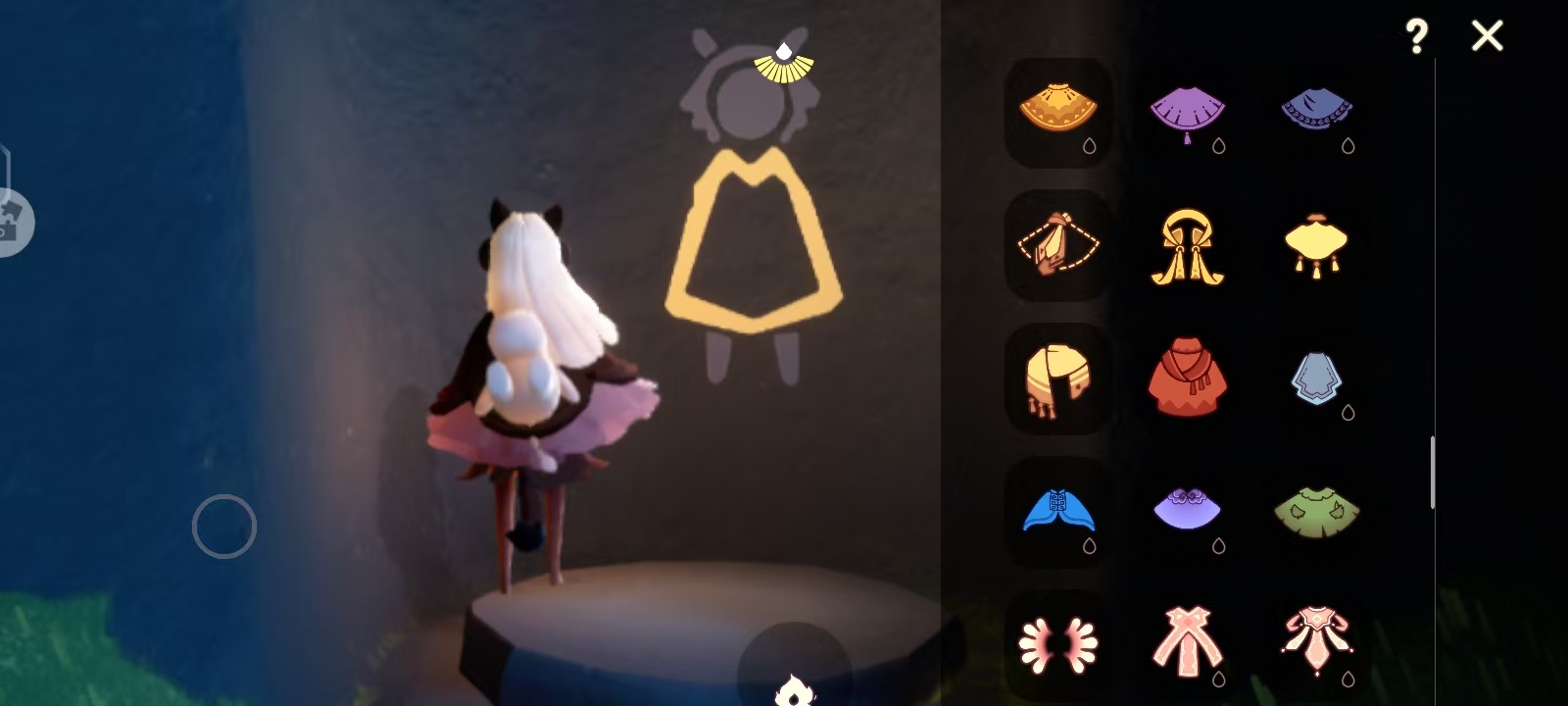1568x706 pixels.
Task: Select the glowing cape outline on wall
Action: point(753,243)
